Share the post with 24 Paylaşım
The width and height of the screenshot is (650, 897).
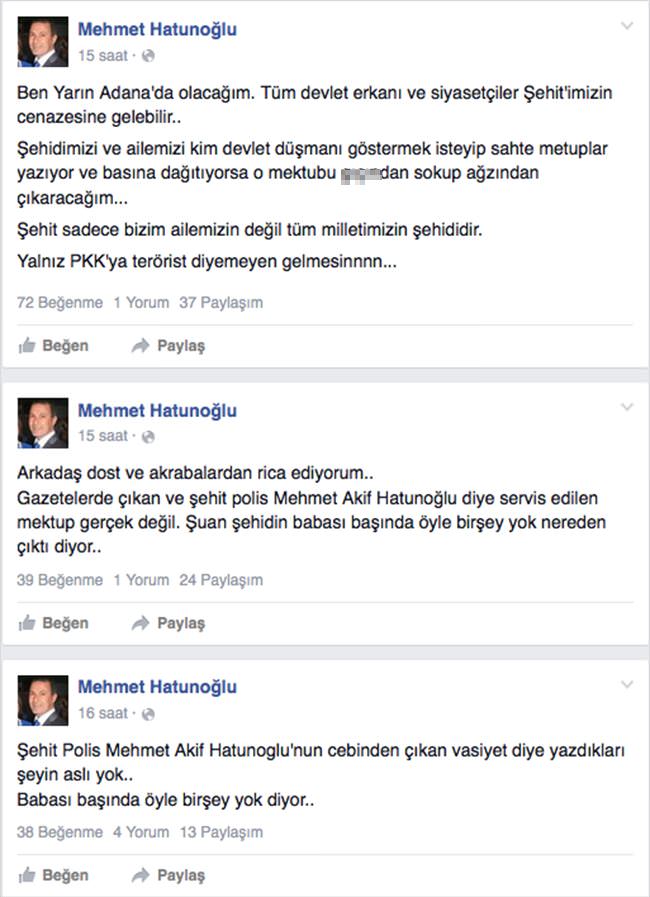pyautogui.click(x=168, y=623)
